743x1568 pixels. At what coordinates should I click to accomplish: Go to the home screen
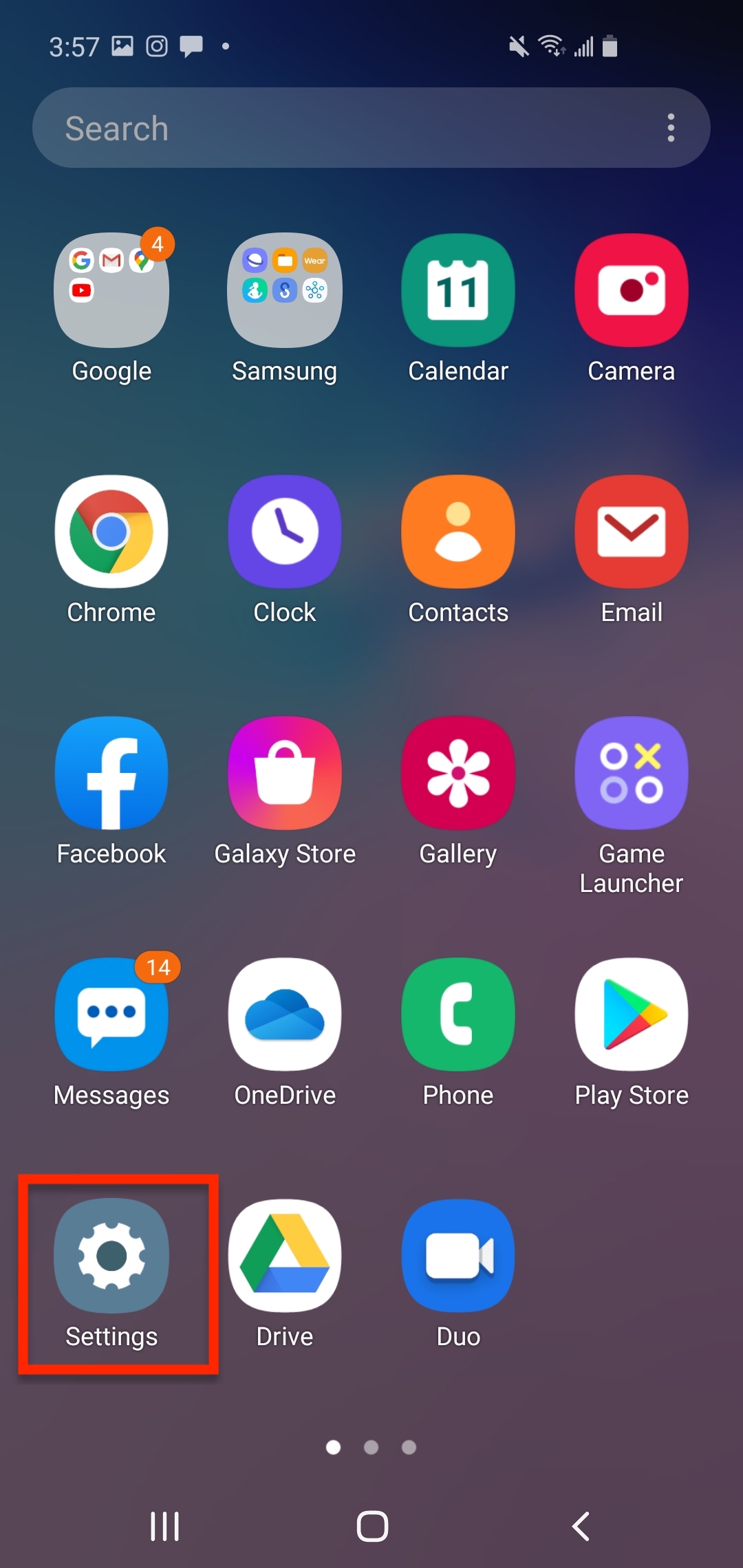(372, 1526)
